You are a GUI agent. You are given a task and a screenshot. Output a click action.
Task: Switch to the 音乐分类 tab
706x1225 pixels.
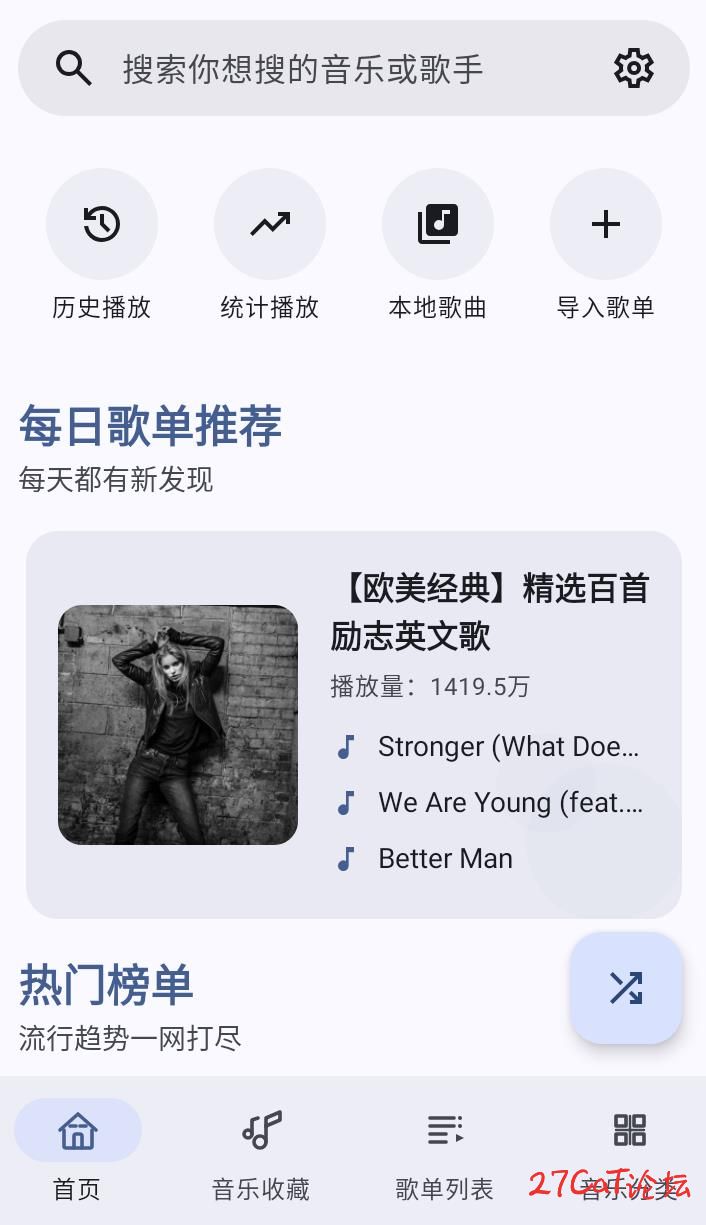pyautogui.click(x=629, y=1150)
